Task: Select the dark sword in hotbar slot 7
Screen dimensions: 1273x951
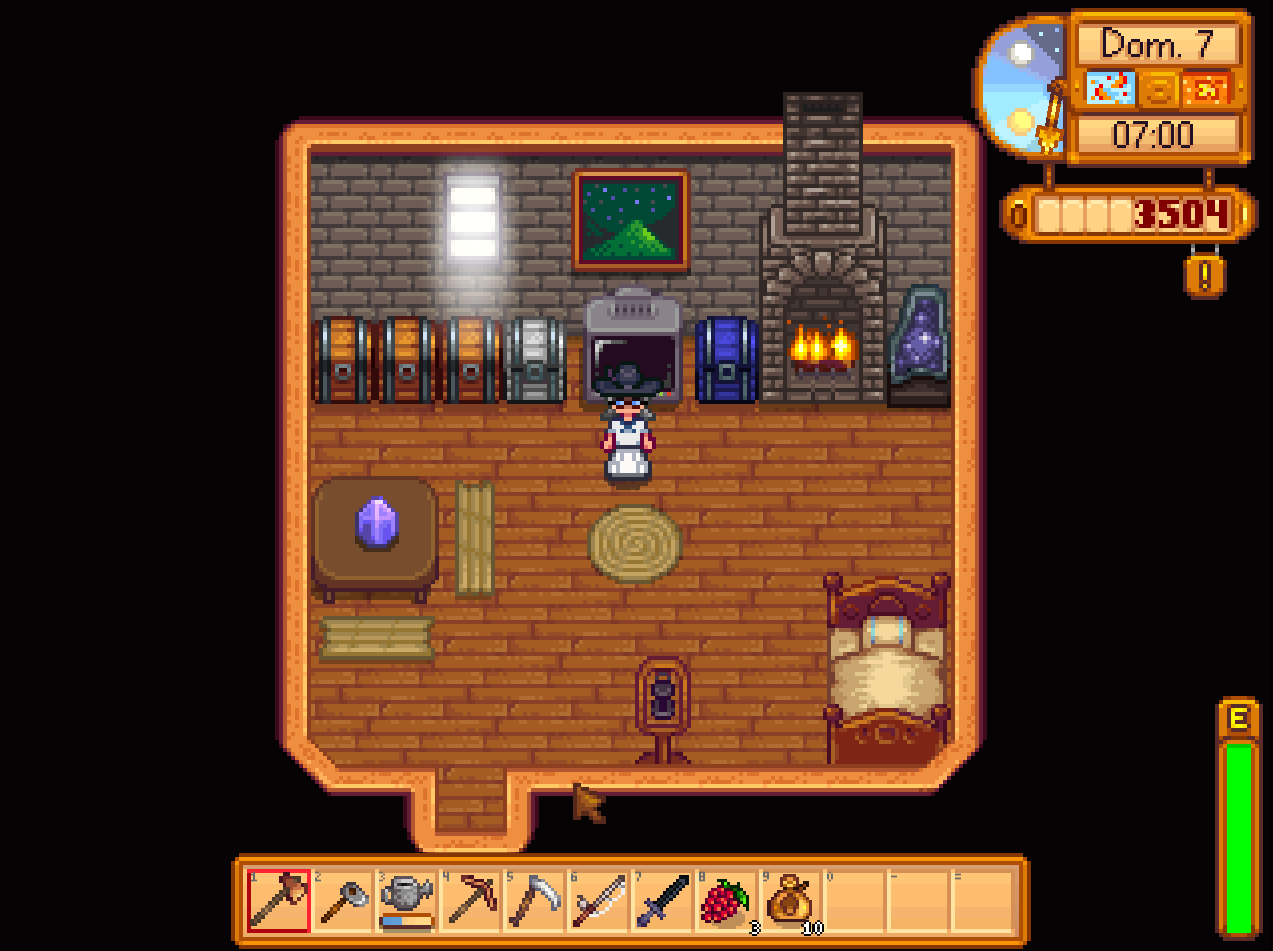Action: [663, 900]
